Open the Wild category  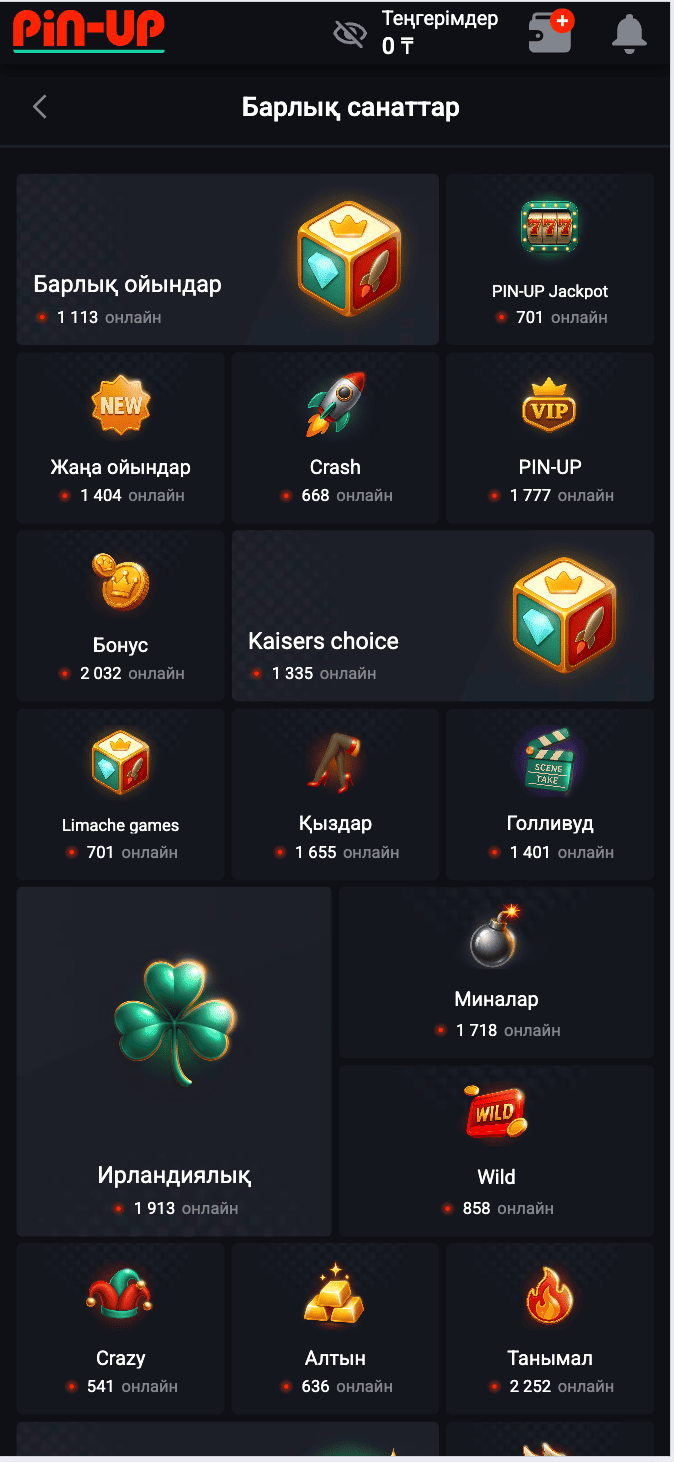point(496,1150)
